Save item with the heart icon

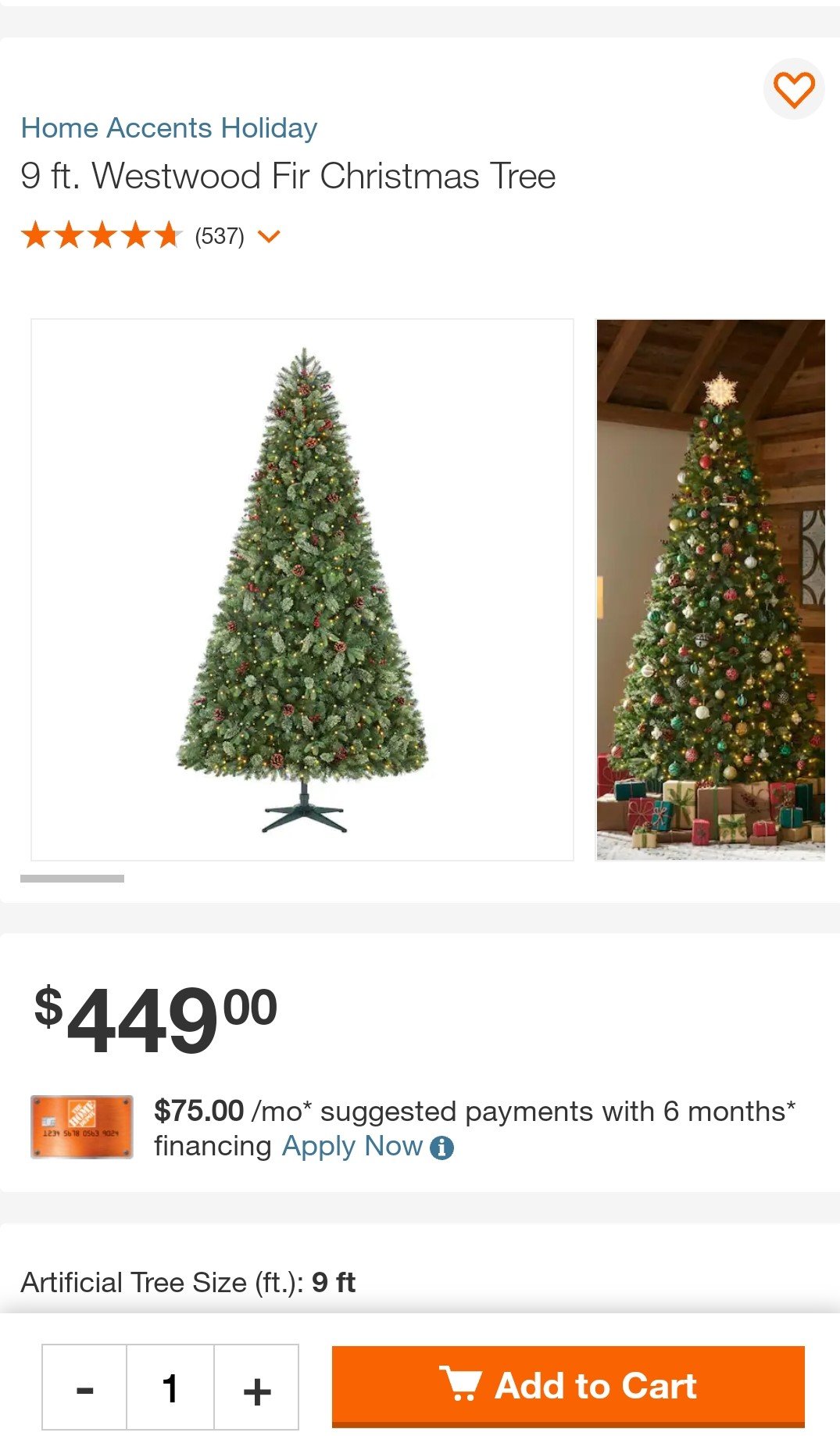794,89
